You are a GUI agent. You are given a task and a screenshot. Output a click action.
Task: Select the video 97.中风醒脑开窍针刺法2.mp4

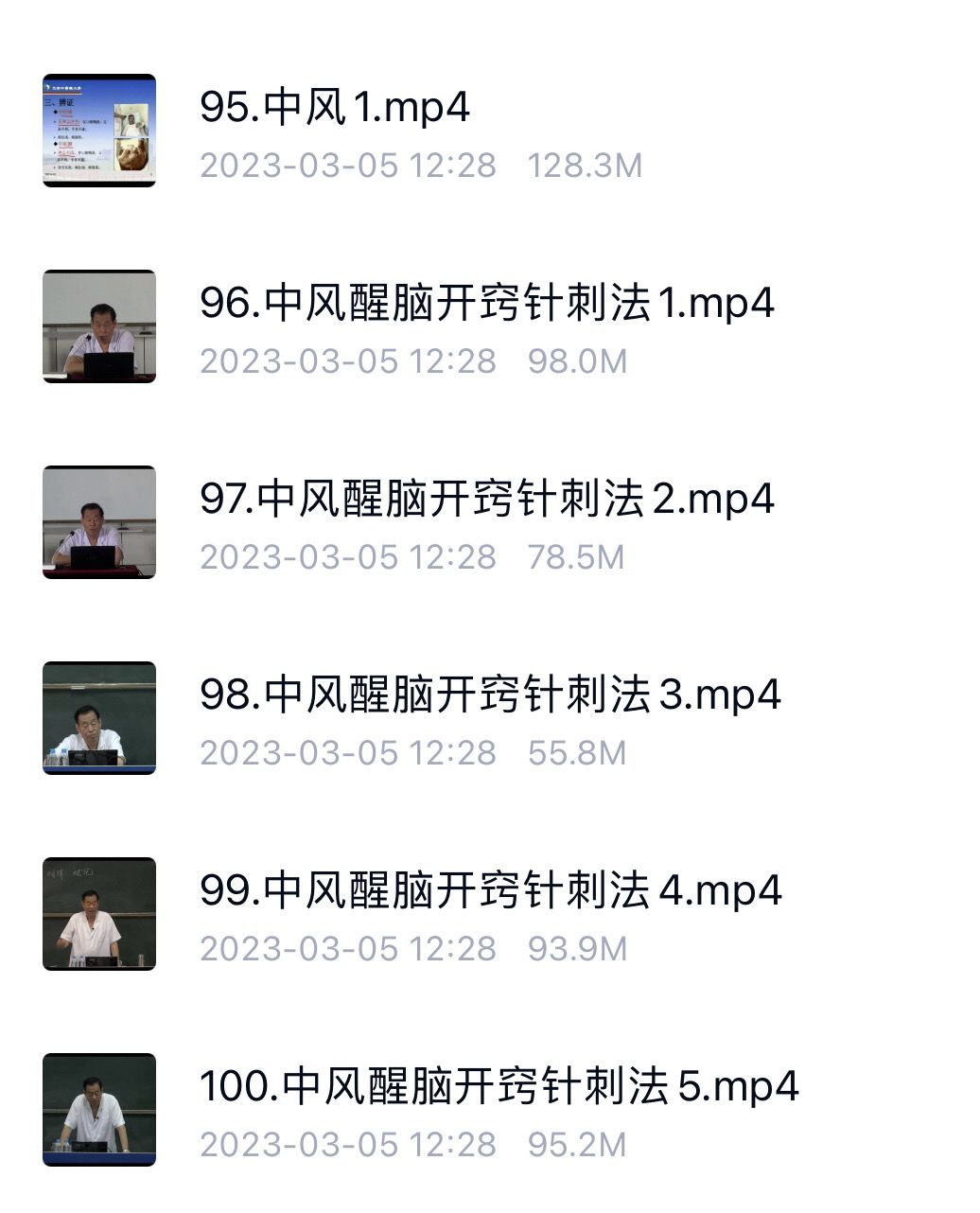tap(486, 500)
